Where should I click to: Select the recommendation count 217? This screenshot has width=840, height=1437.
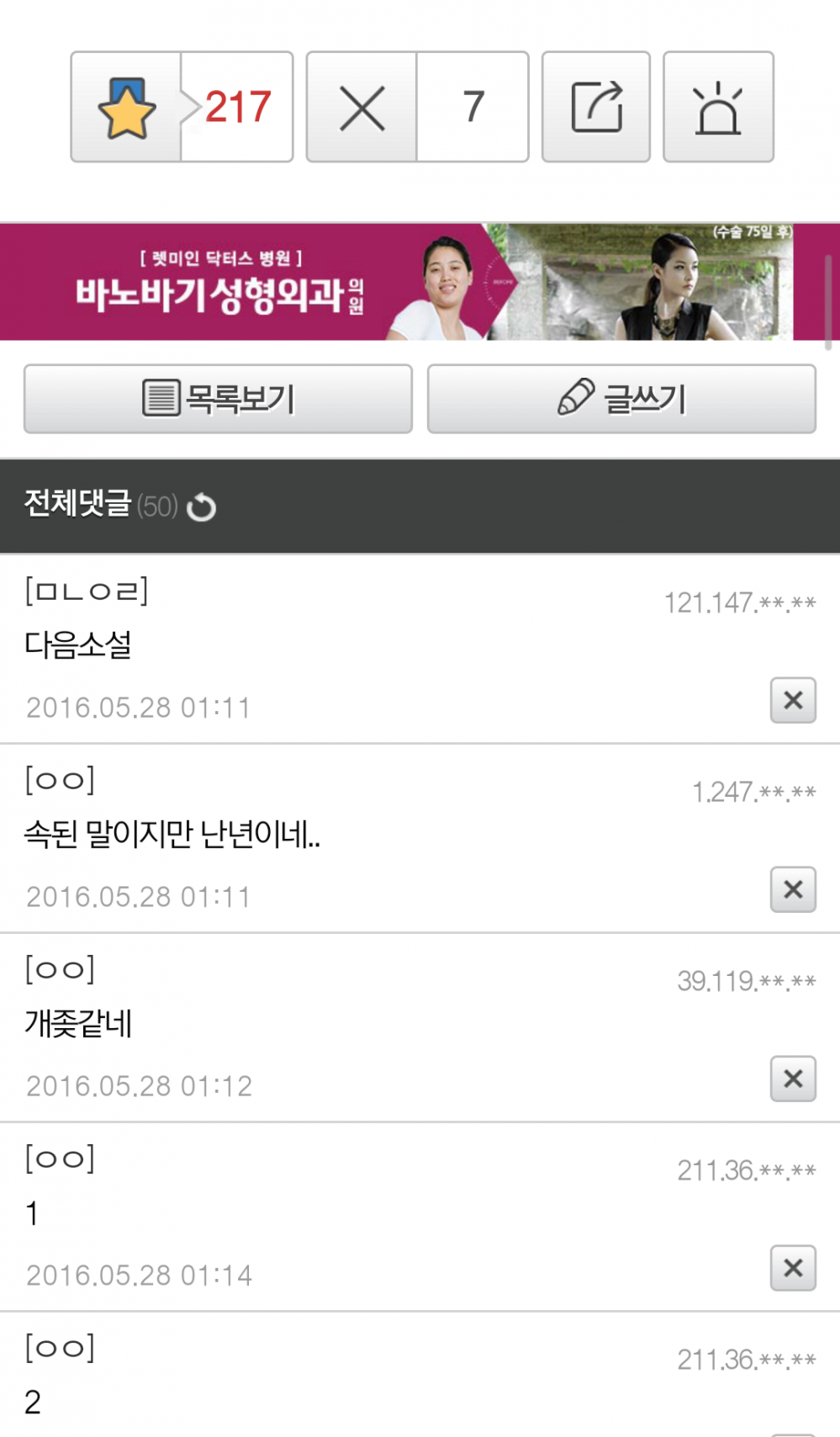click(x=235, y=106)
